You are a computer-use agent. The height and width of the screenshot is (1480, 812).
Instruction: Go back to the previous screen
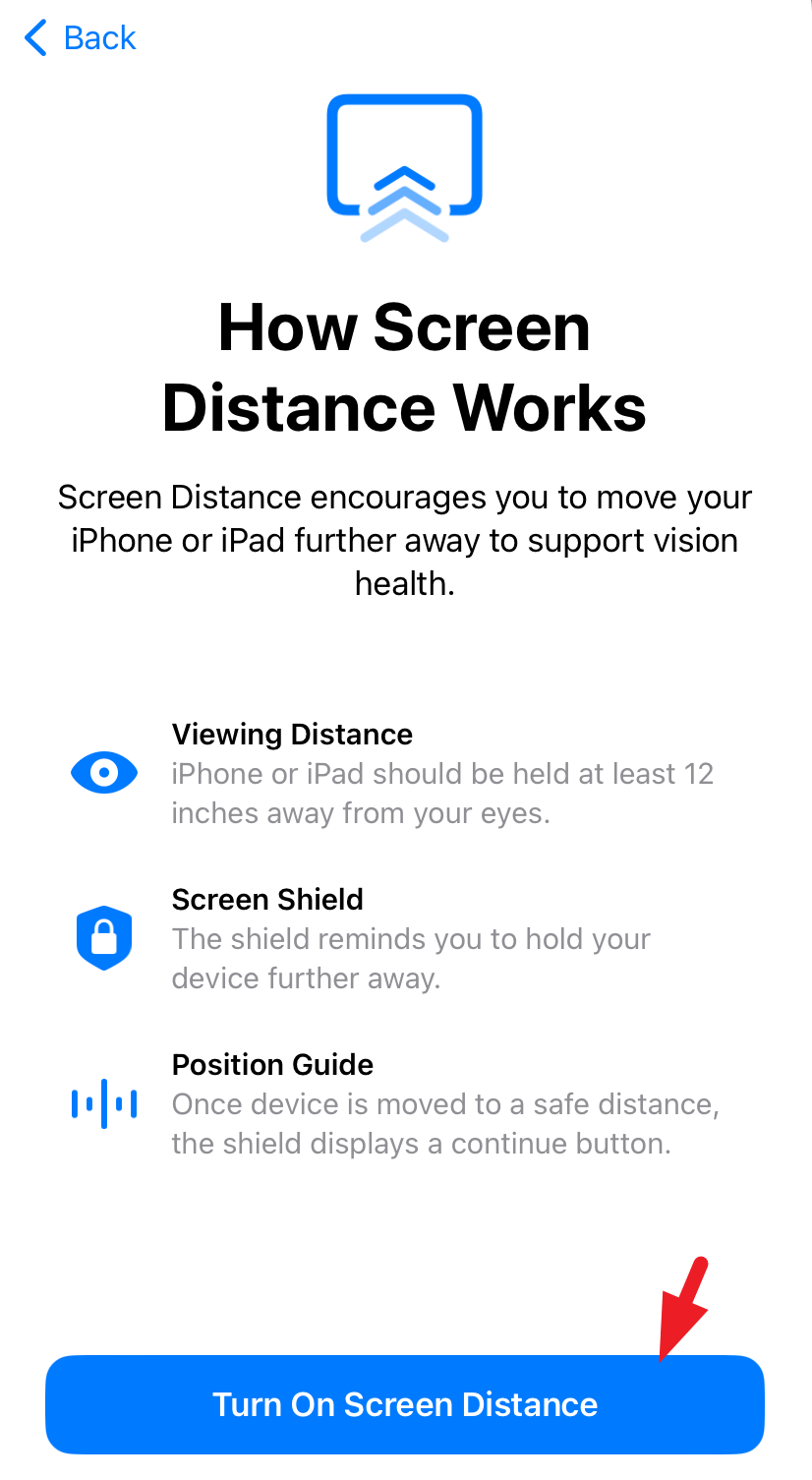(79, 38)
